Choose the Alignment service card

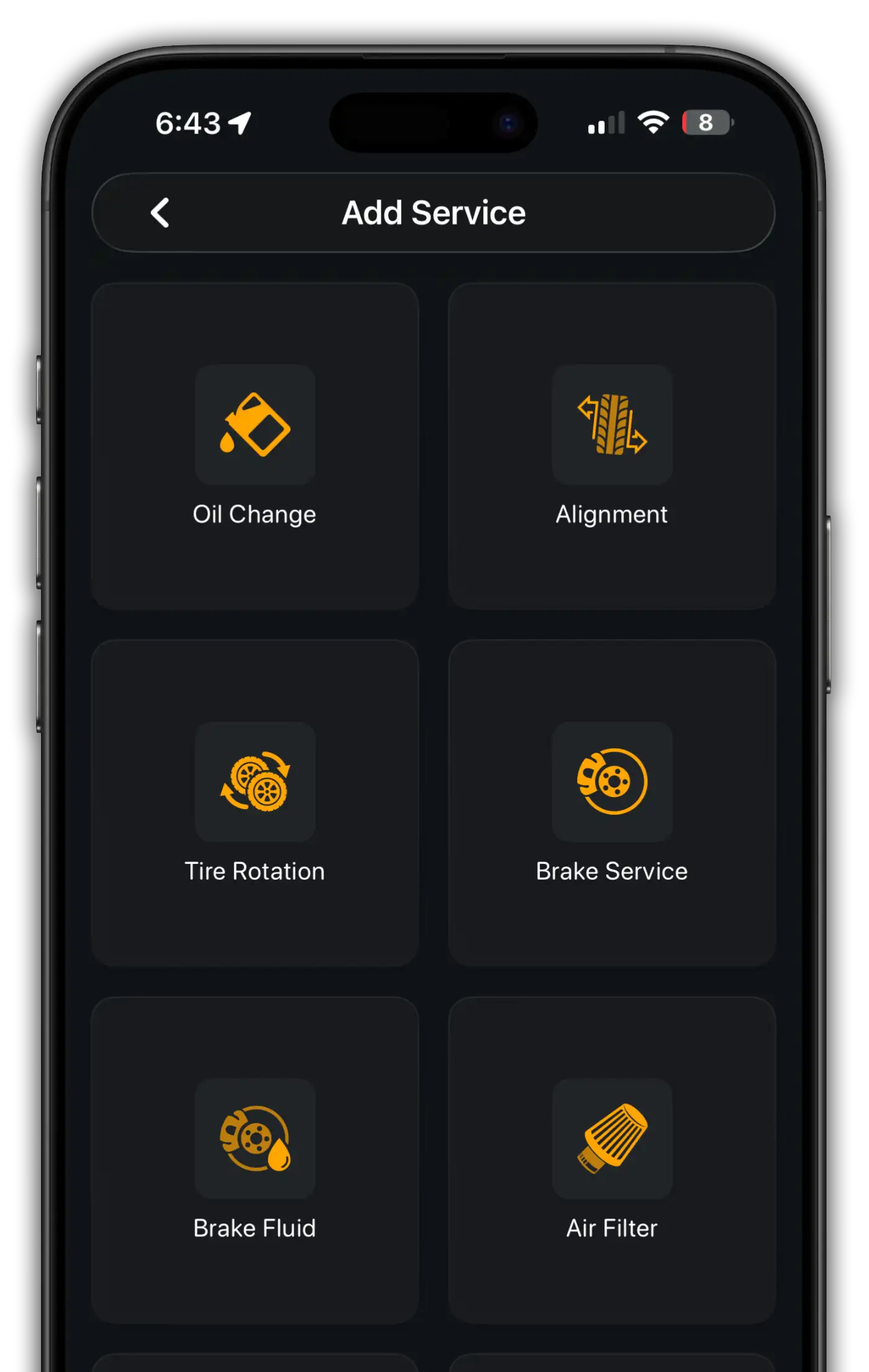pos(612,446)
